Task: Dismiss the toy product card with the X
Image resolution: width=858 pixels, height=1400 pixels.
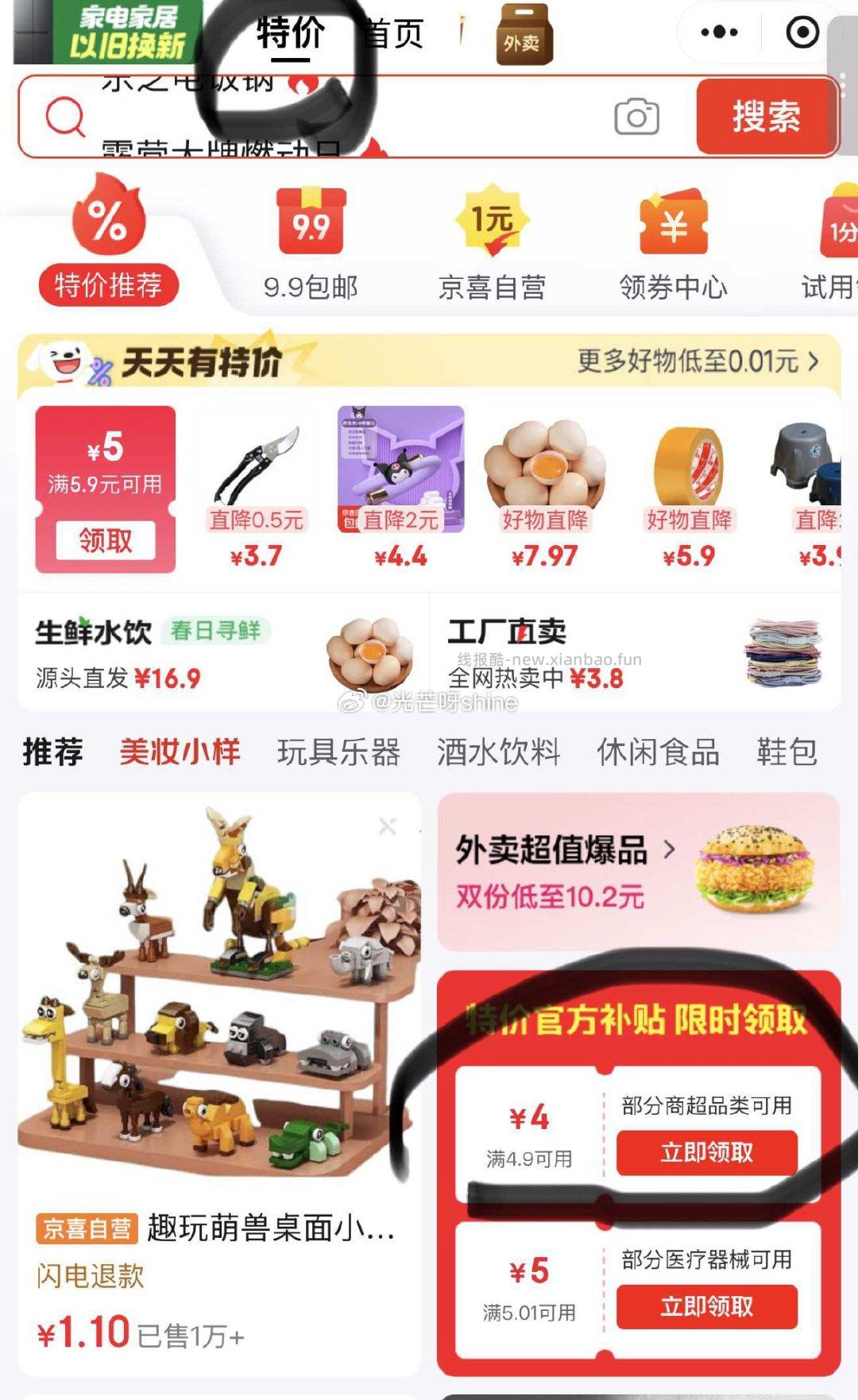Action: point(388,824)
